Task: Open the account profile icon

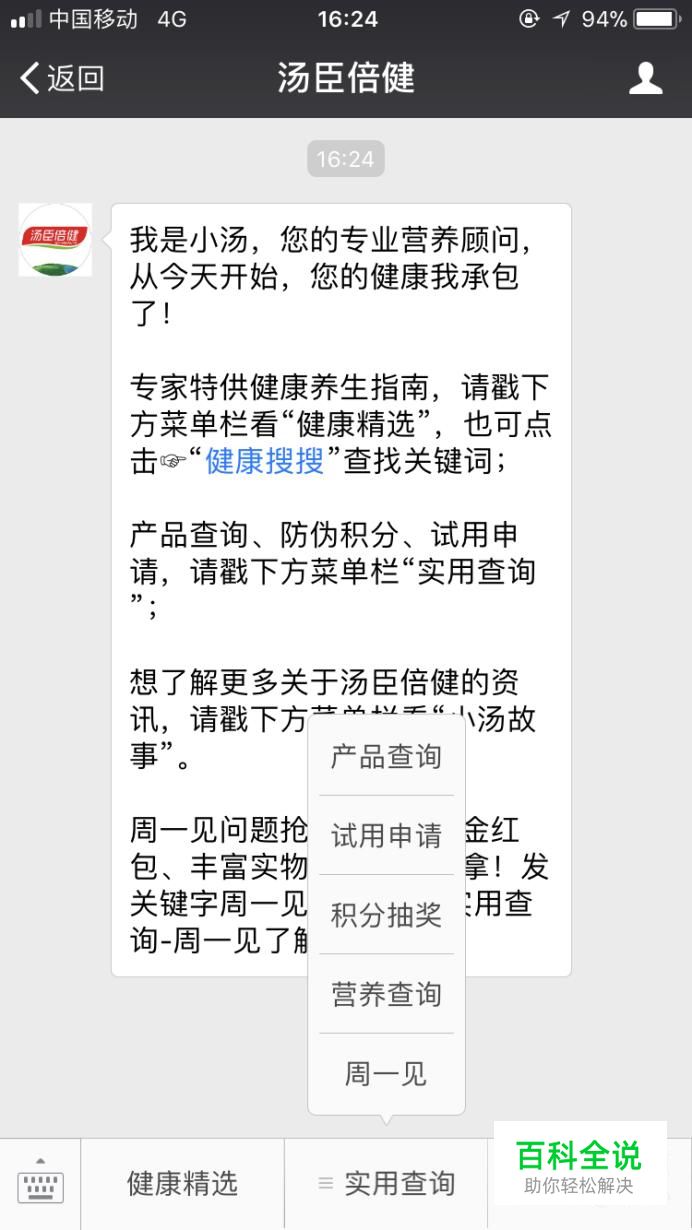Action: tap(645, 78)
